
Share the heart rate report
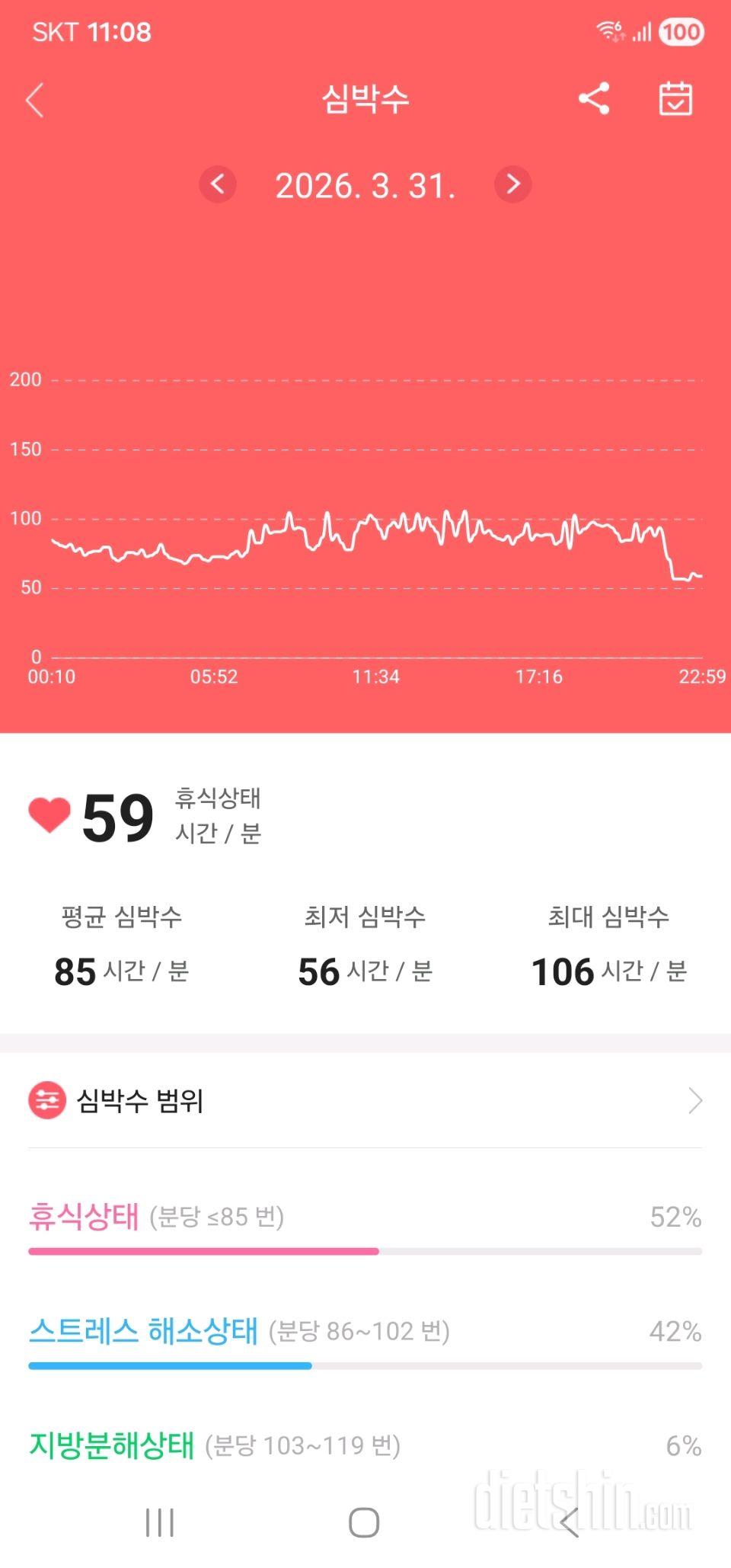(x=594, y=99)
